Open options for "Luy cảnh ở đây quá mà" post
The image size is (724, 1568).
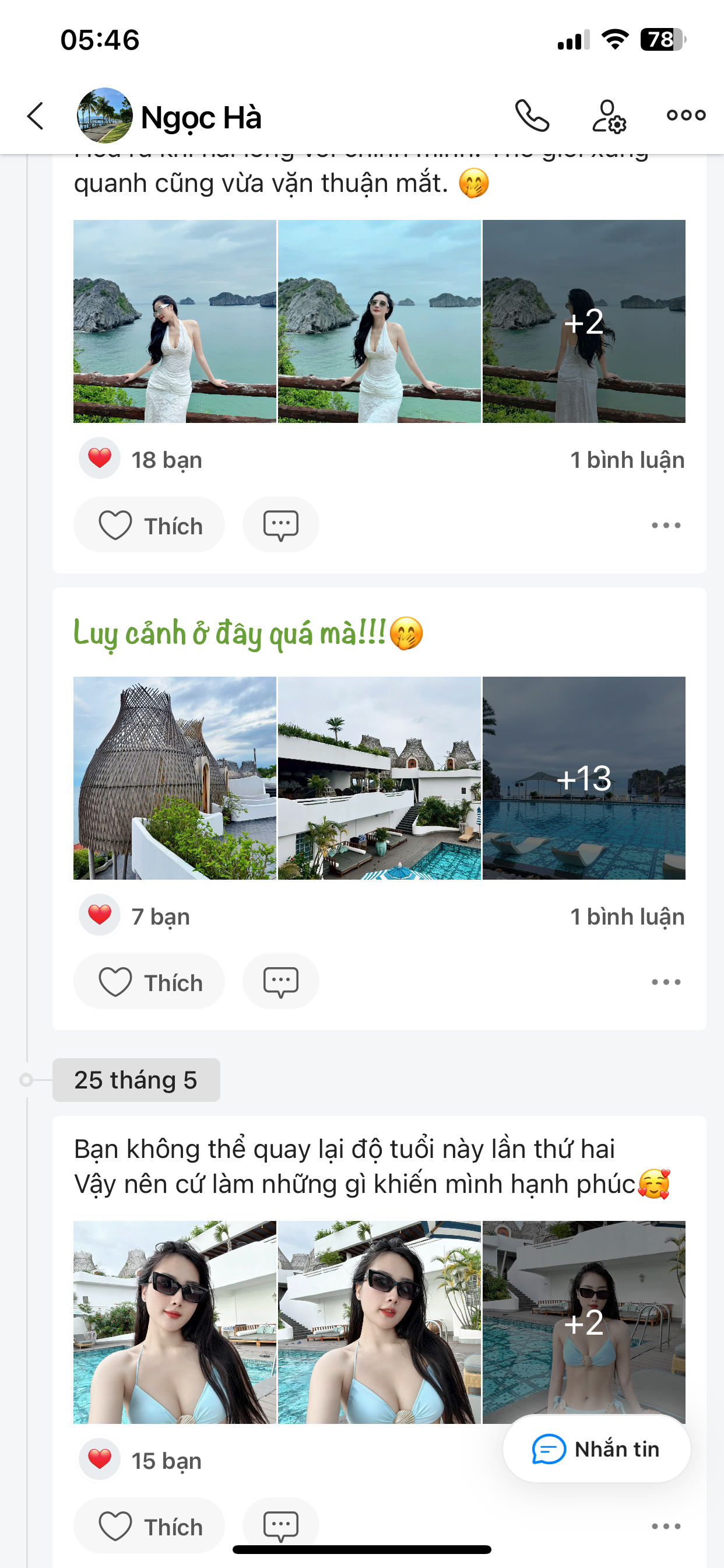coord(666,982)
